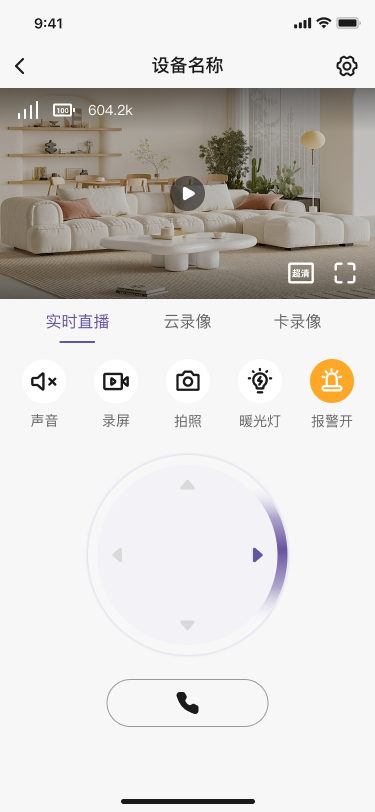Turn off the 报警开 alarm button
The width and height of the screenshot is (375, 812).
(332, 382)
